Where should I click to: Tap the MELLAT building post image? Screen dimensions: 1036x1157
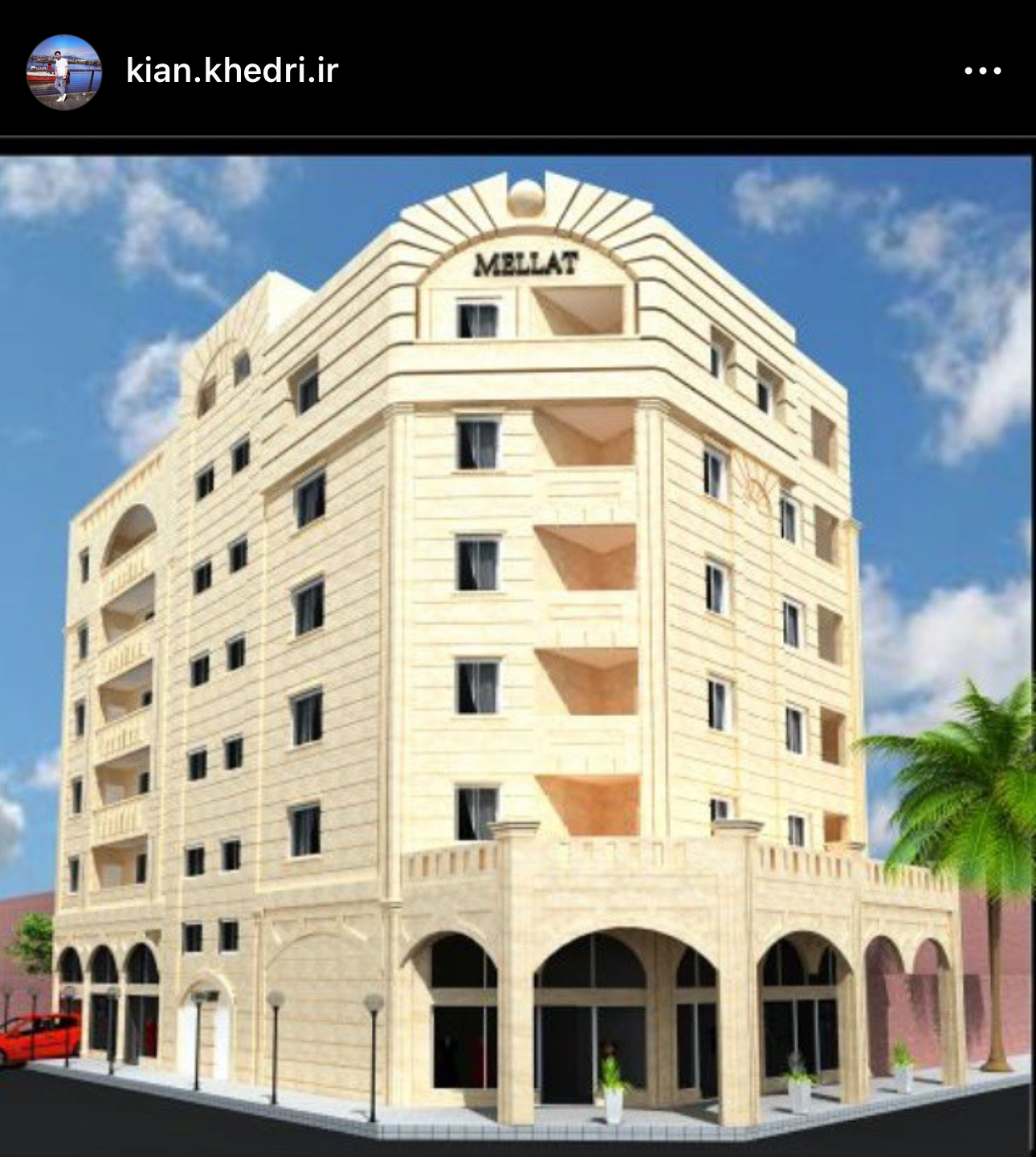point(518,643)
